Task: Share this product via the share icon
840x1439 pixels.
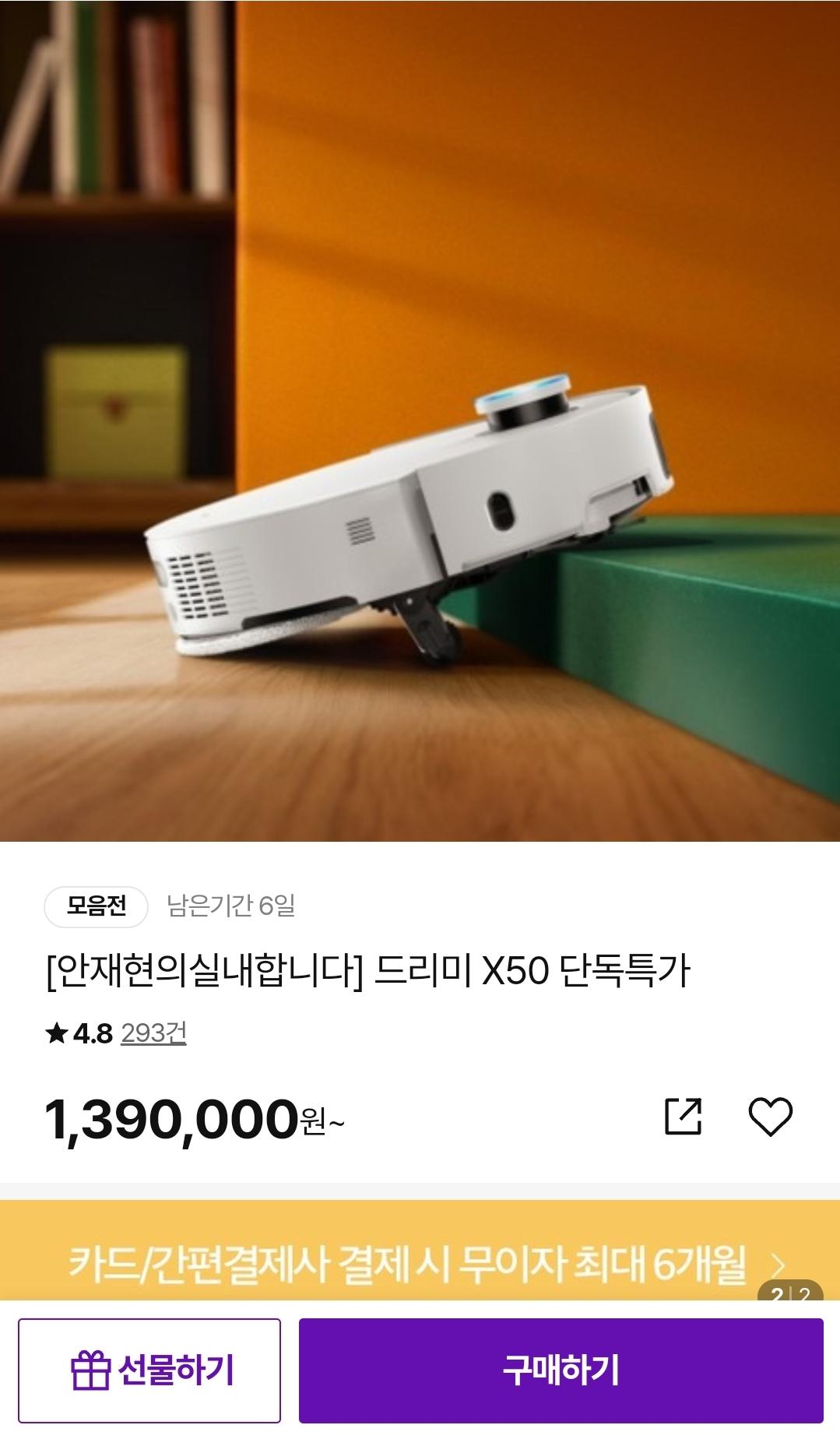Action: [x=683, y=1116]
